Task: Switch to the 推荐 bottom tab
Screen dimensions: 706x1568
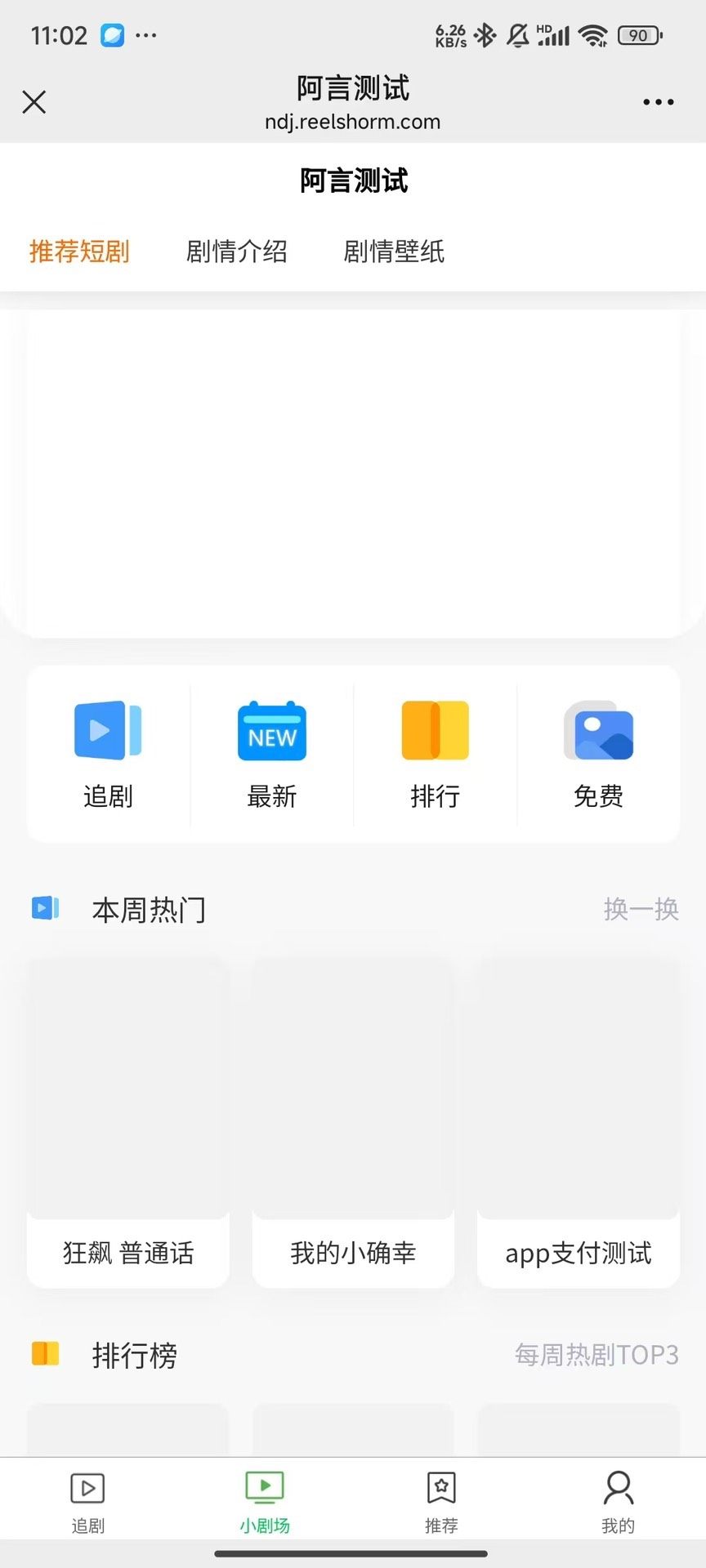Action: (x=441, y=1501)
